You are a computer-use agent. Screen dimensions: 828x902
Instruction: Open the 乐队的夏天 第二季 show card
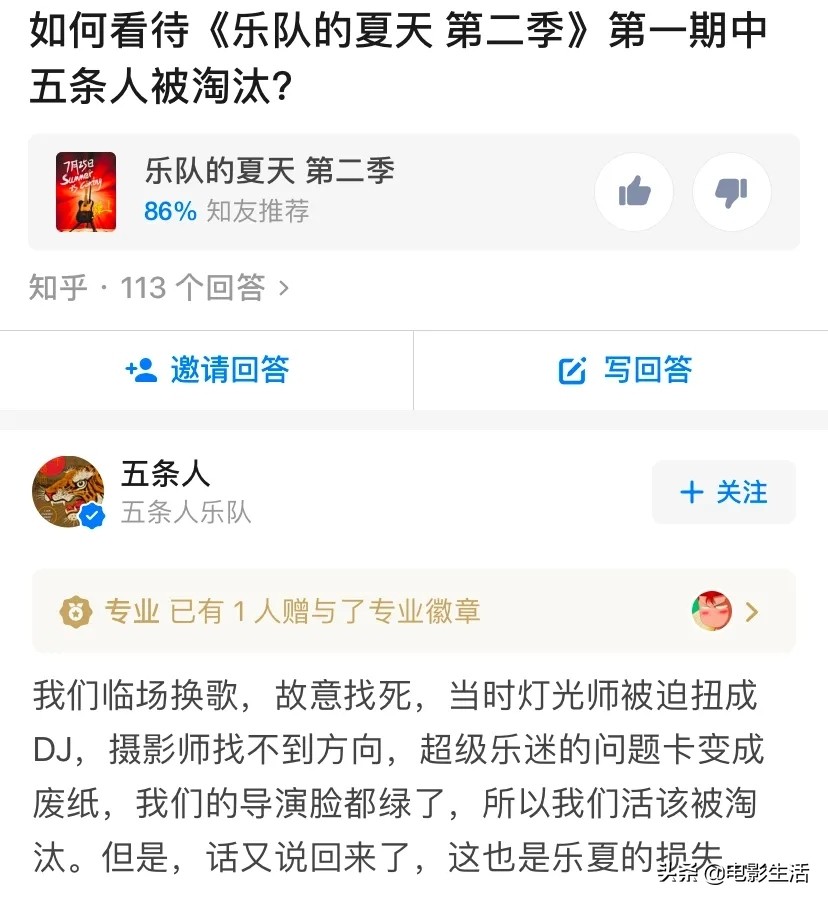[270, 191]
